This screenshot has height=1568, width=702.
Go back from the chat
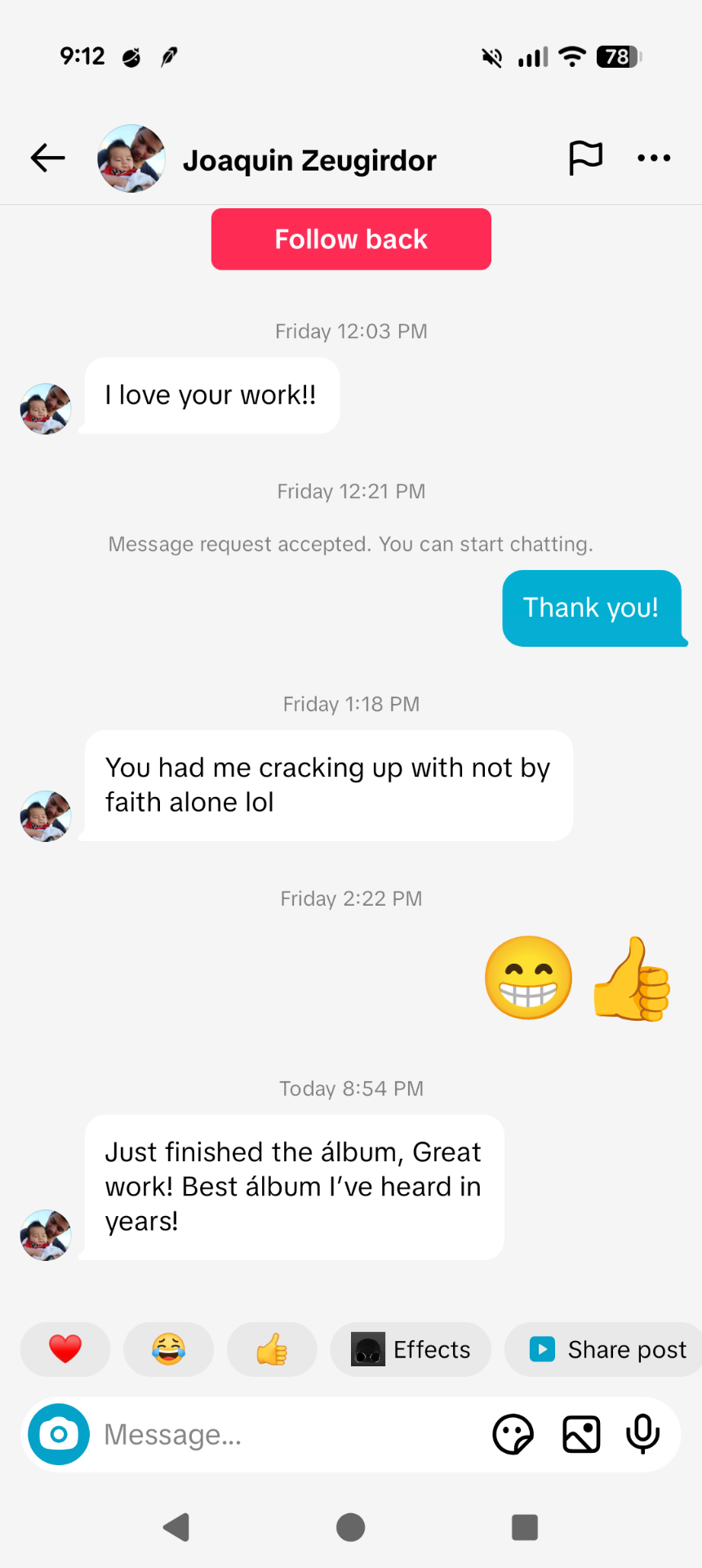[x=47, y=158]
